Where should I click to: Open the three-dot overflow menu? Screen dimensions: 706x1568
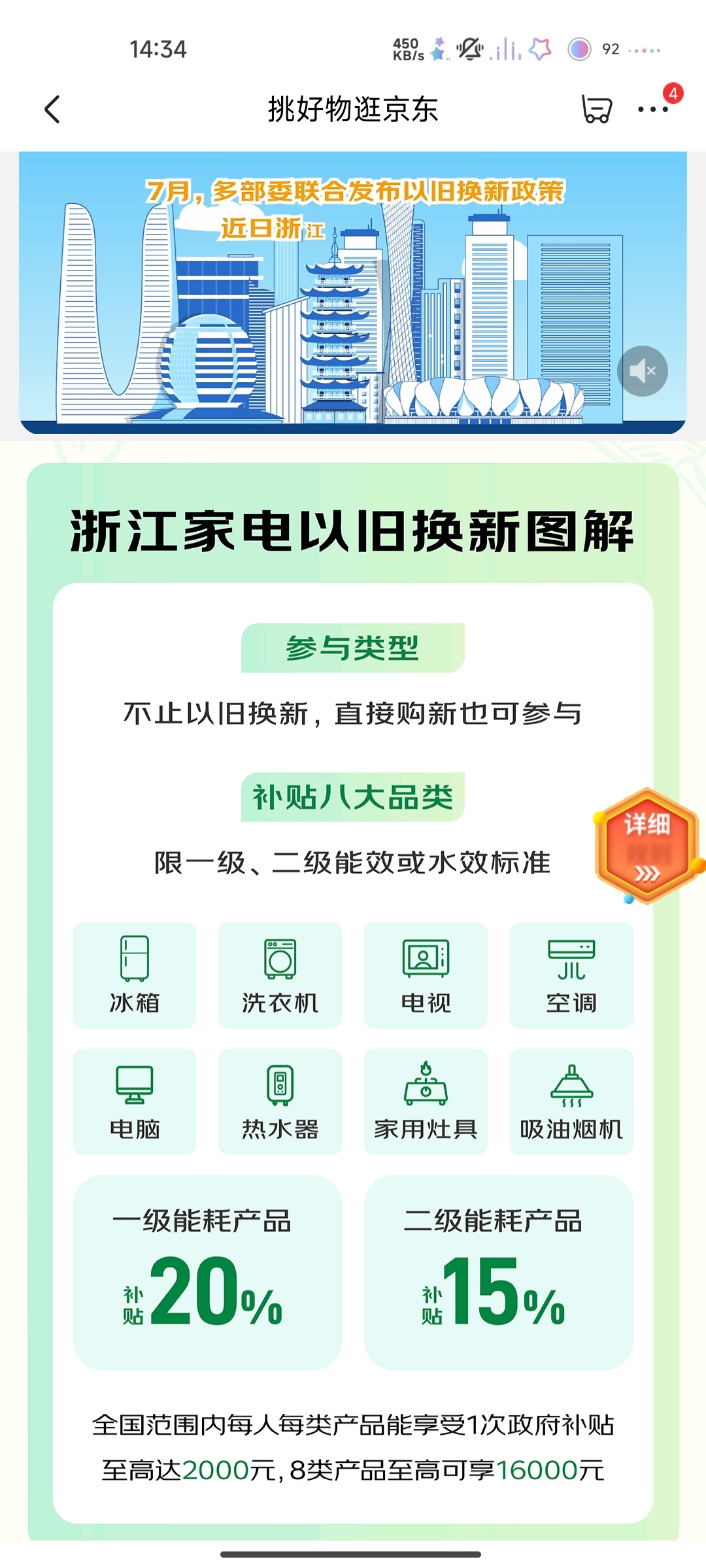pyautogui.click(x=653, y=109)
